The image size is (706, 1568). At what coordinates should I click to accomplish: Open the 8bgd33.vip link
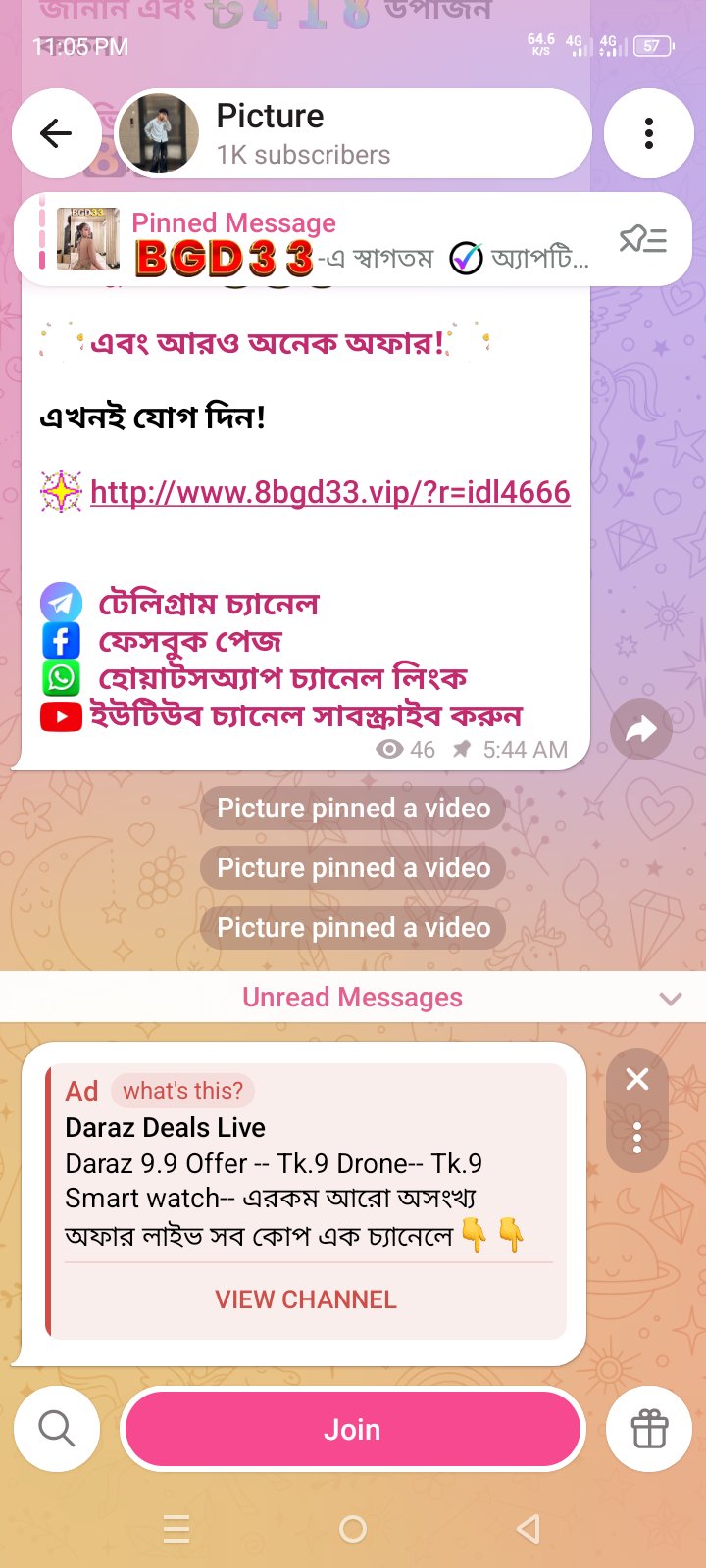coord(329,492)
